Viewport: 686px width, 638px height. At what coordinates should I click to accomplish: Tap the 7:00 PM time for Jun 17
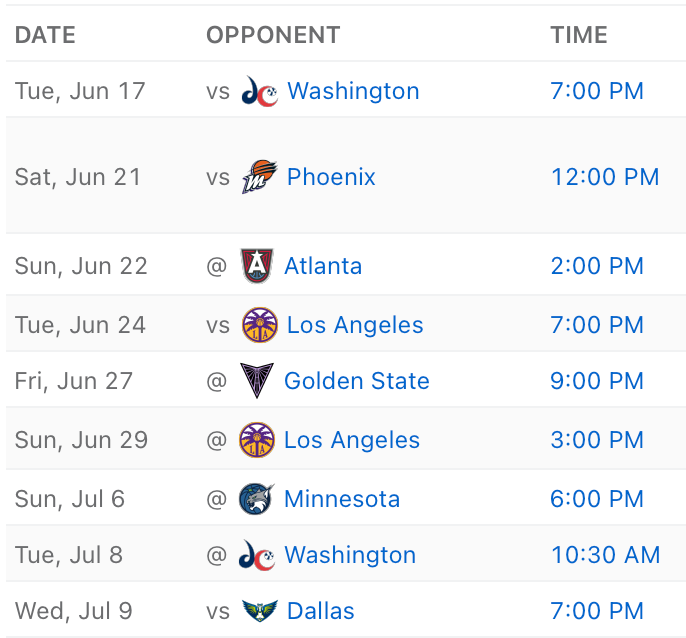[x=597, y=91]
